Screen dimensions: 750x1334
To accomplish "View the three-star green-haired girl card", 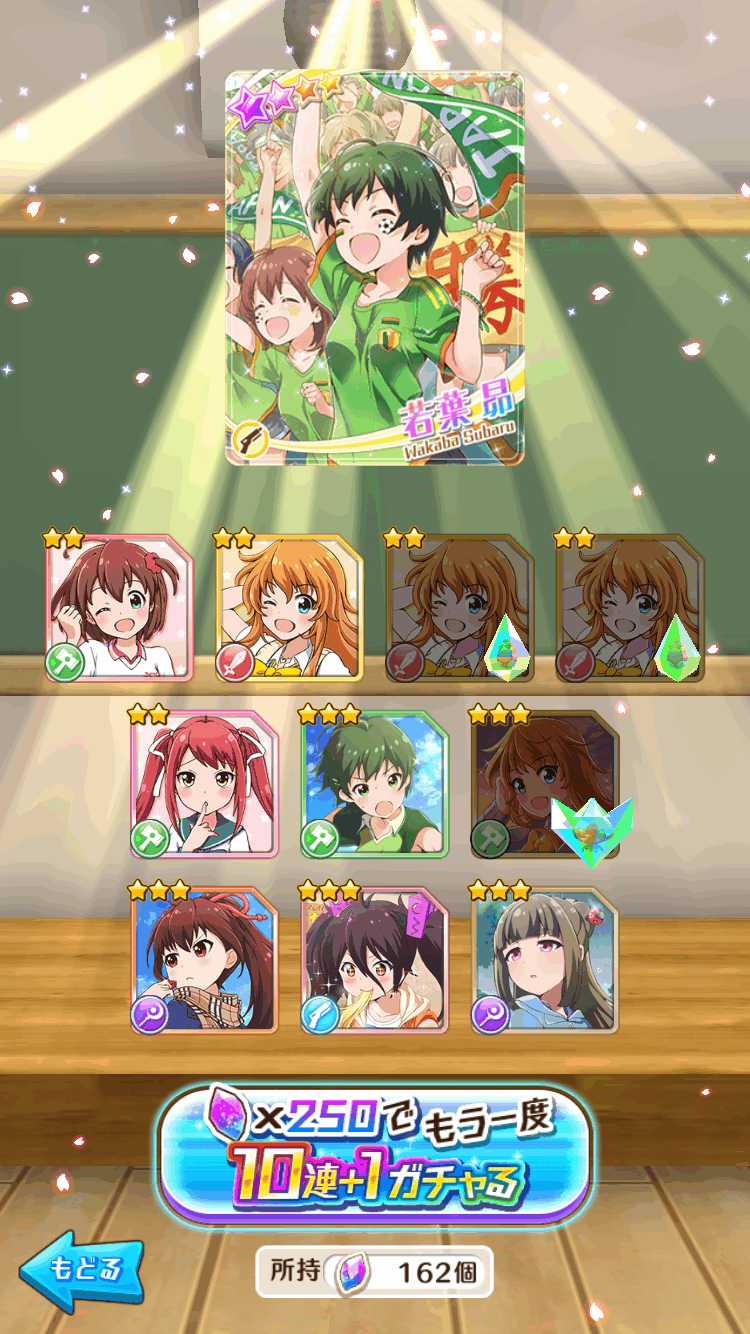I will coord(375,784).
